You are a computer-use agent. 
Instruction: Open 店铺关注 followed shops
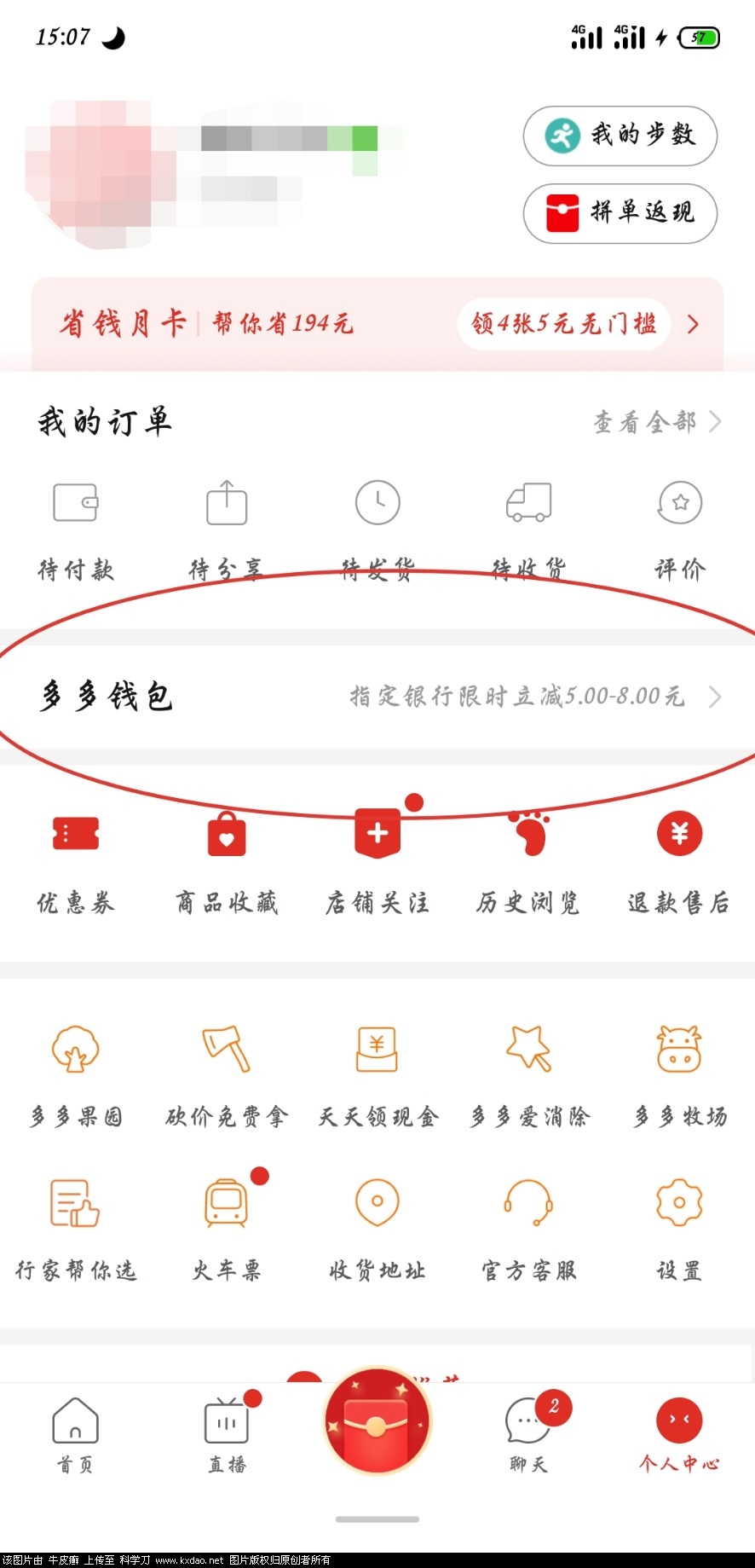pyautogui.click(x=377, y=861)
